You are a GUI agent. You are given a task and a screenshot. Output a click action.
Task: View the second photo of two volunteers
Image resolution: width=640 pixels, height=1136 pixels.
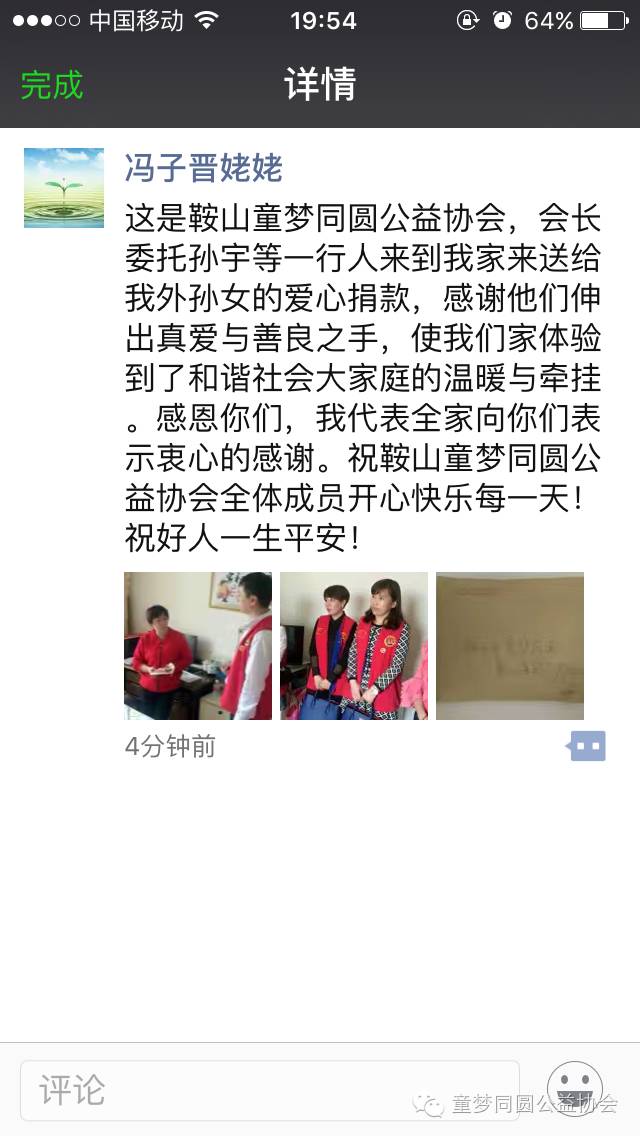354,646
